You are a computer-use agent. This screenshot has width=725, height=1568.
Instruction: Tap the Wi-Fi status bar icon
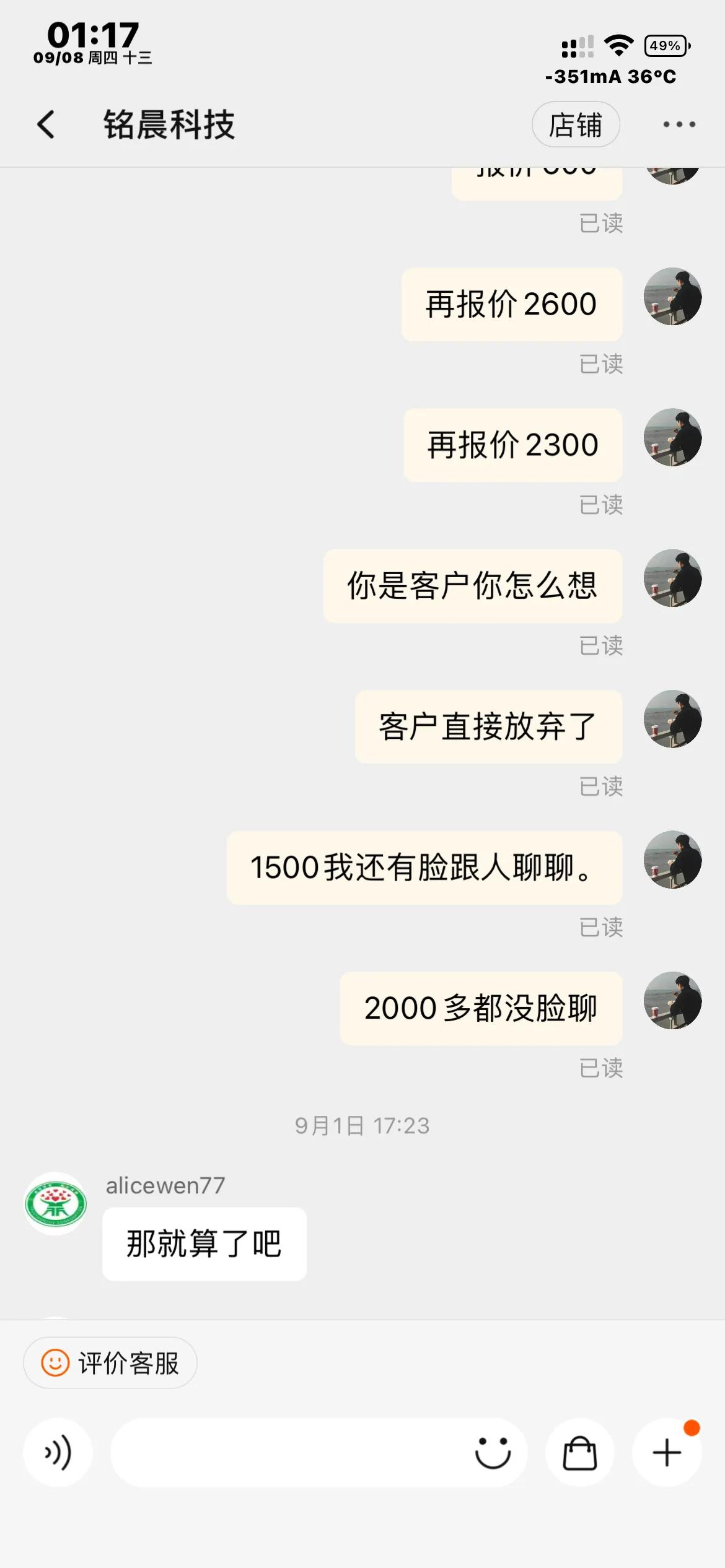[619, 44]
